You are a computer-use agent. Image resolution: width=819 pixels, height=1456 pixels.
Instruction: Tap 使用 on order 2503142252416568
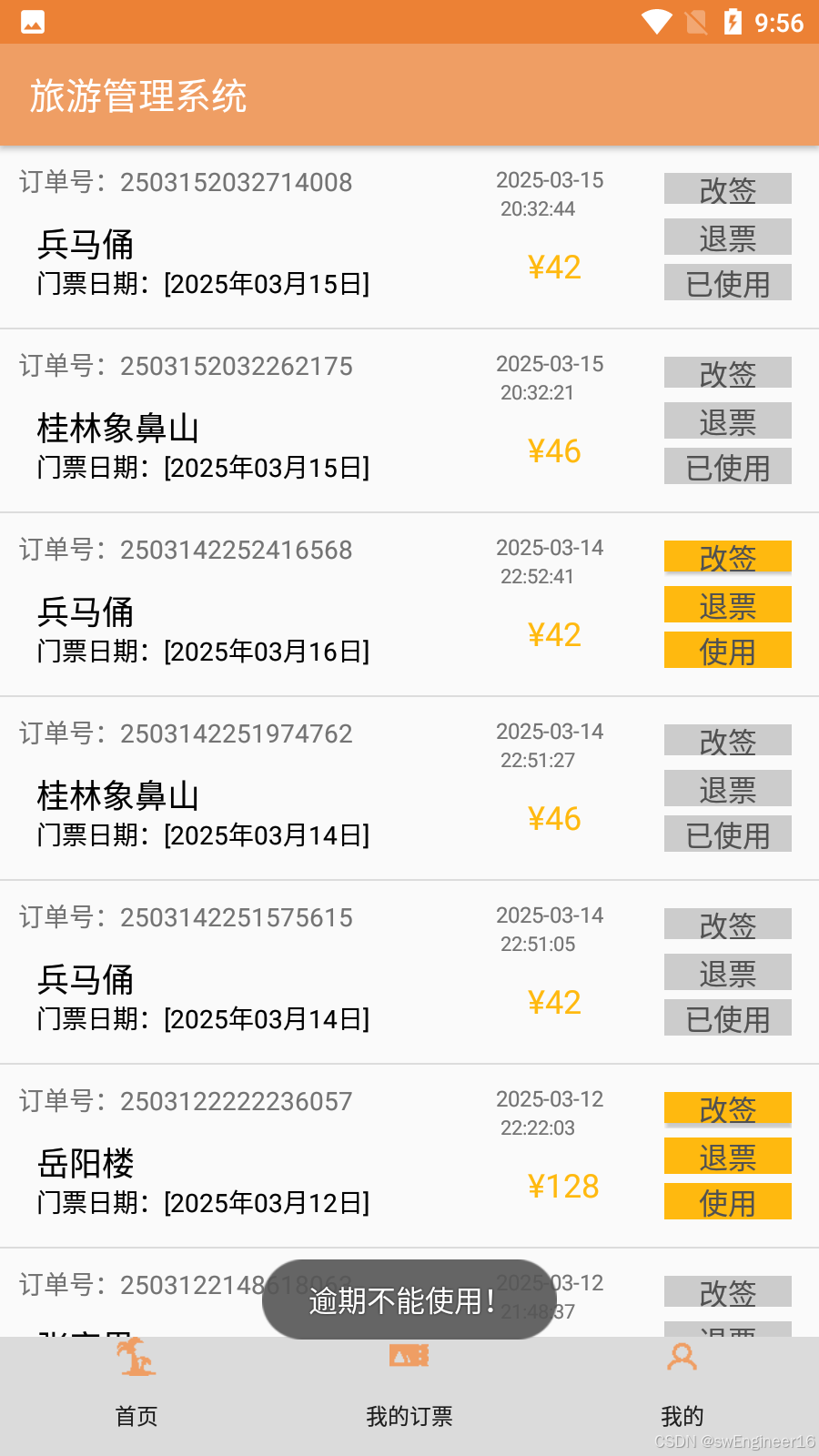[727, 651]
